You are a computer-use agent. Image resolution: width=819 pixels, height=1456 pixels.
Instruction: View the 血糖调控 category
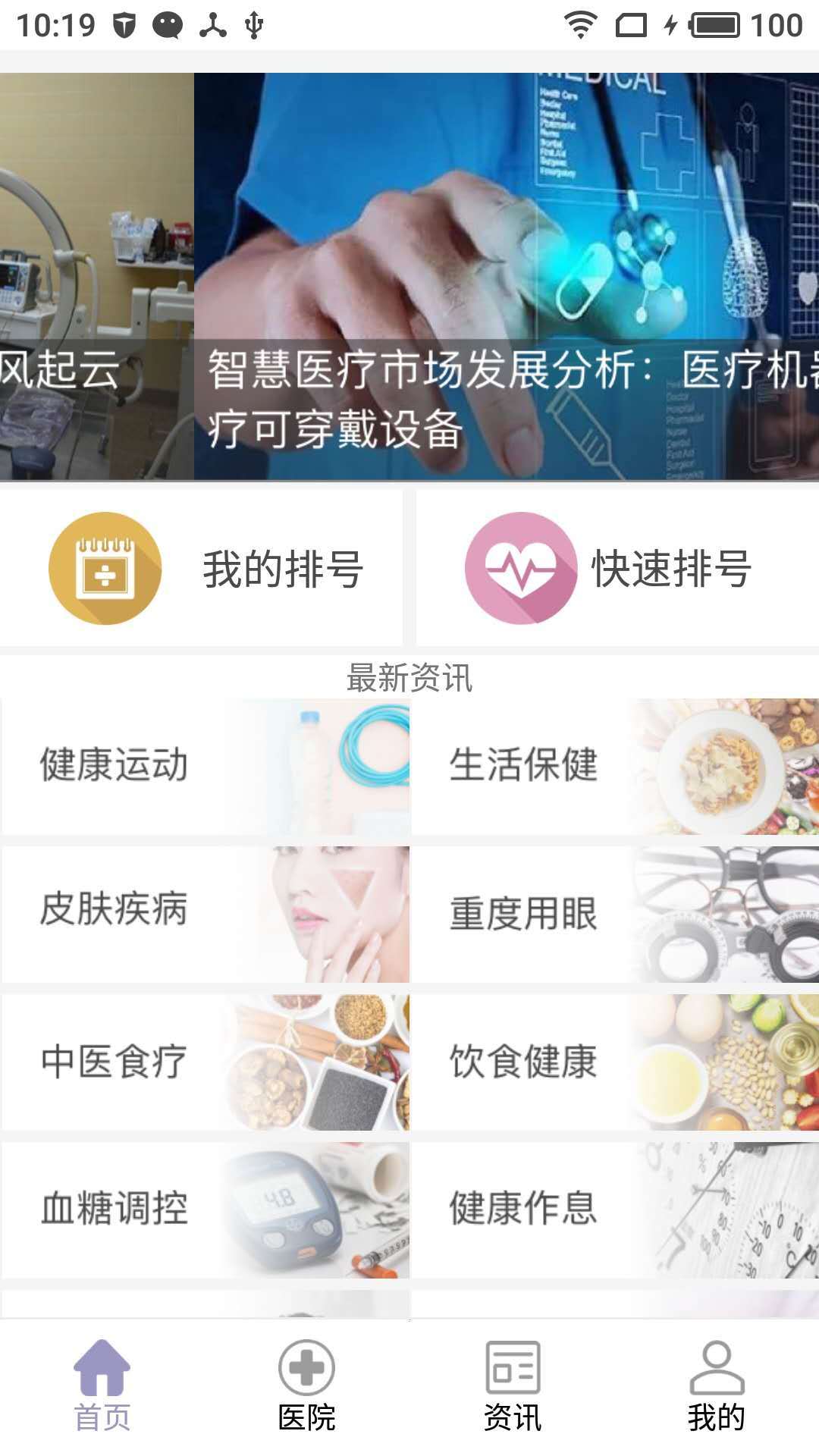[206, 1209]
